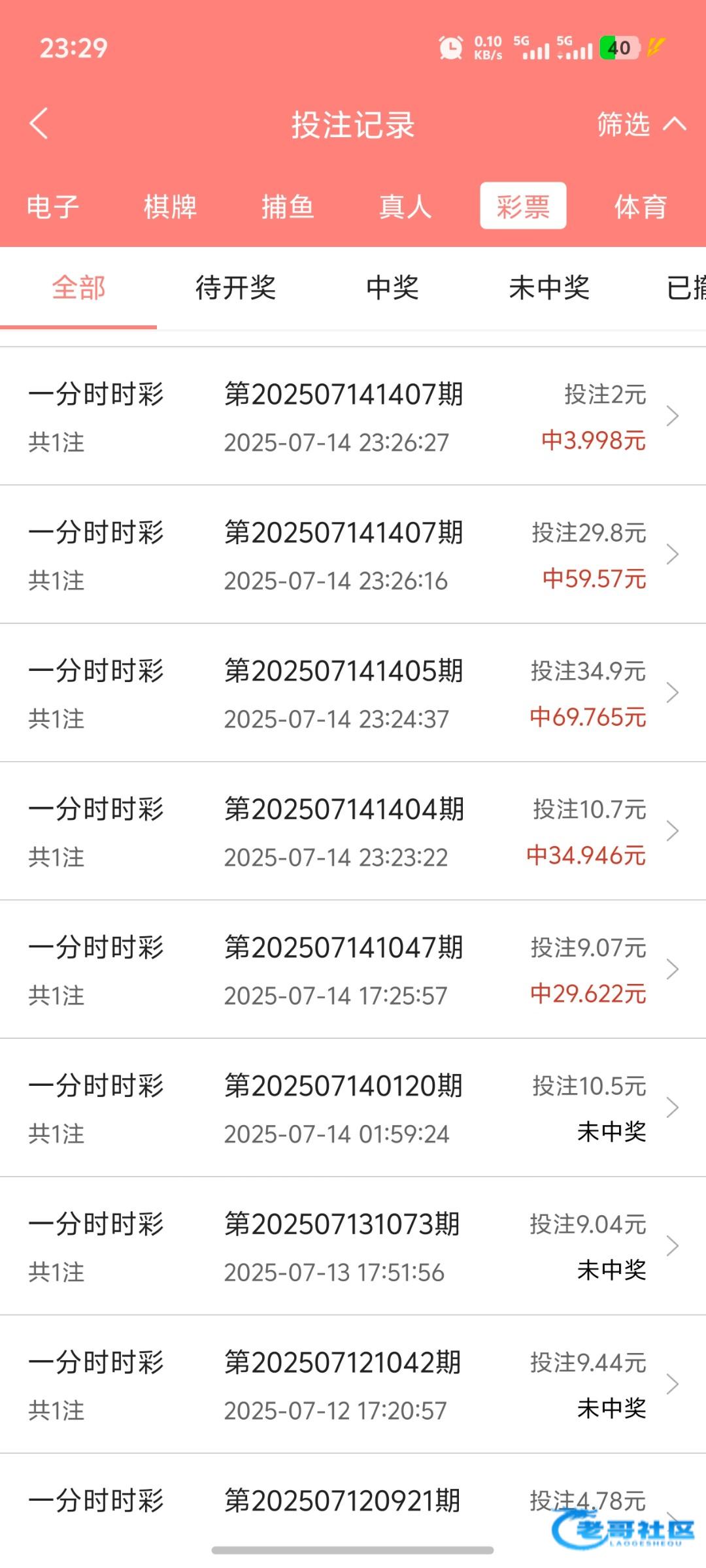Open record for 第202507141405期
This screenshot has width=706, height=1568.
click(x=353, y=693)
